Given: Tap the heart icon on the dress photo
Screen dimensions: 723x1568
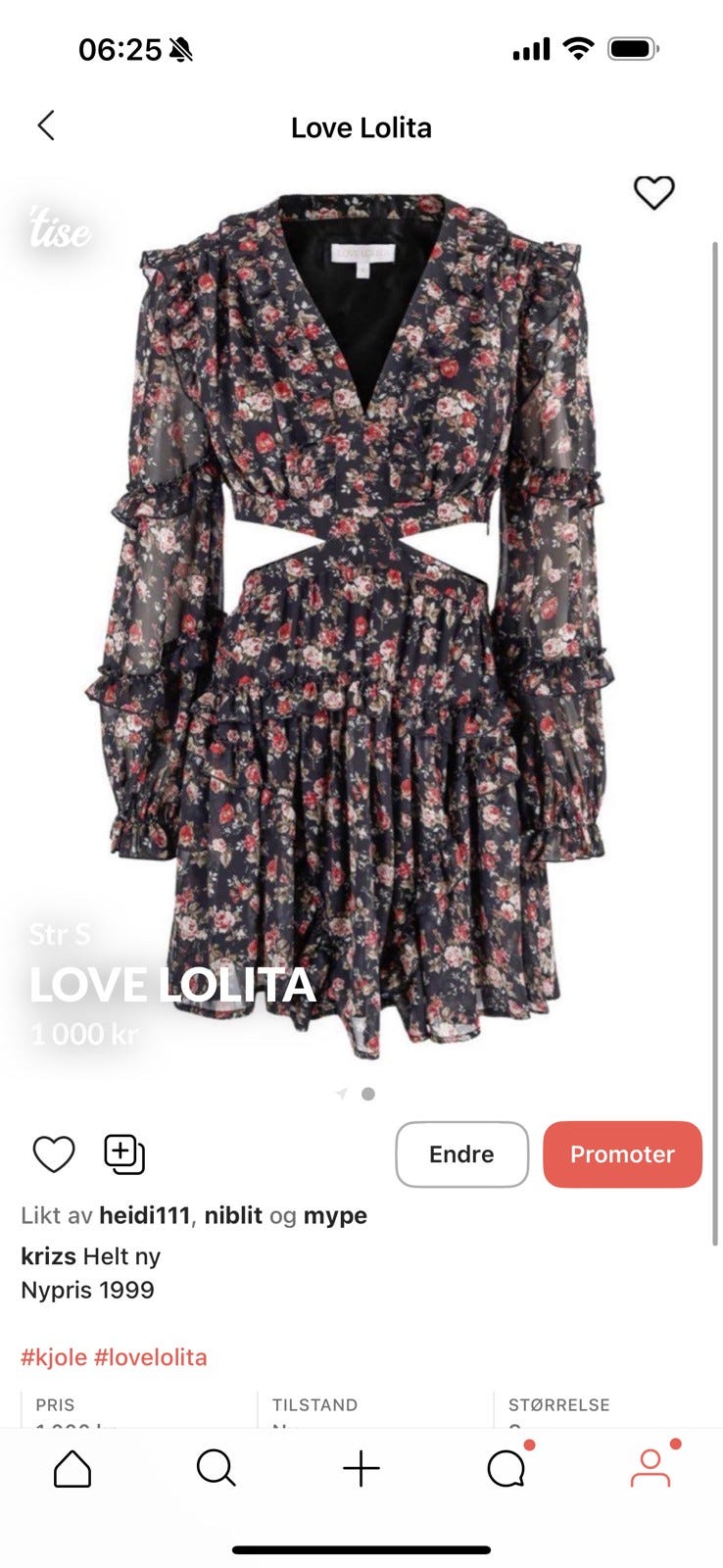Looking at the screenshot, I should [x=653, y=192].
